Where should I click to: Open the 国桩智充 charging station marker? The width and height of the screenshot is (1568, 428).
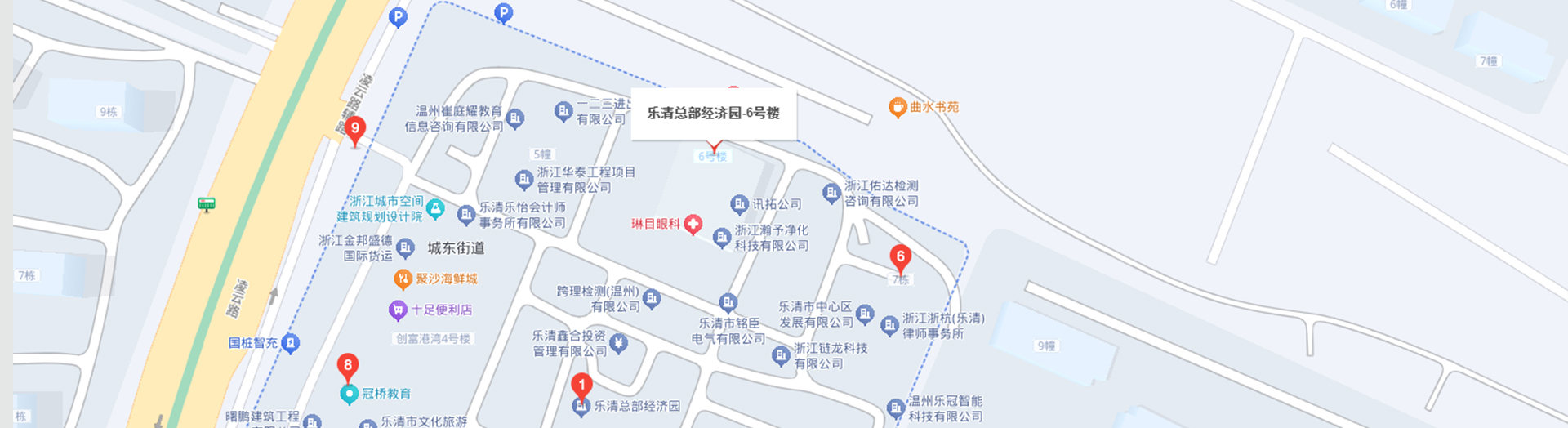click(x=290, y=343)
